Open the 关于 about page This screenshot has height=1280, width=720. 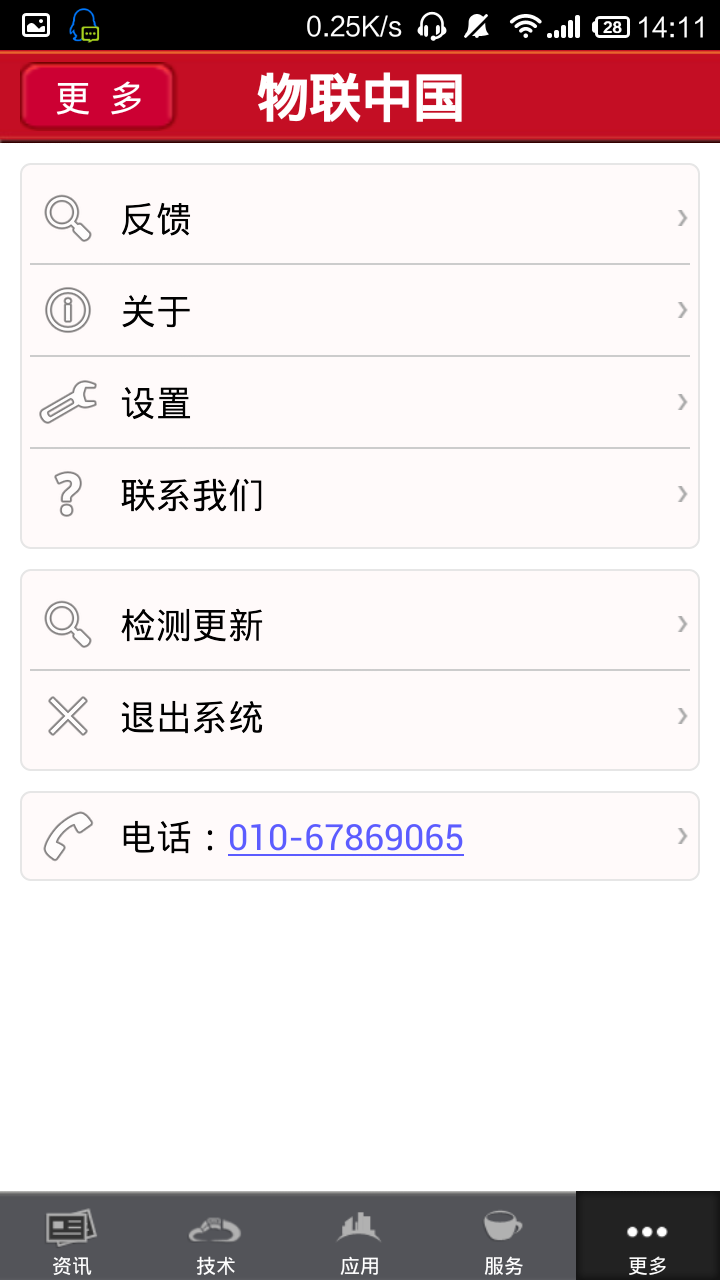pyautogui.click(x=360, y=310)
